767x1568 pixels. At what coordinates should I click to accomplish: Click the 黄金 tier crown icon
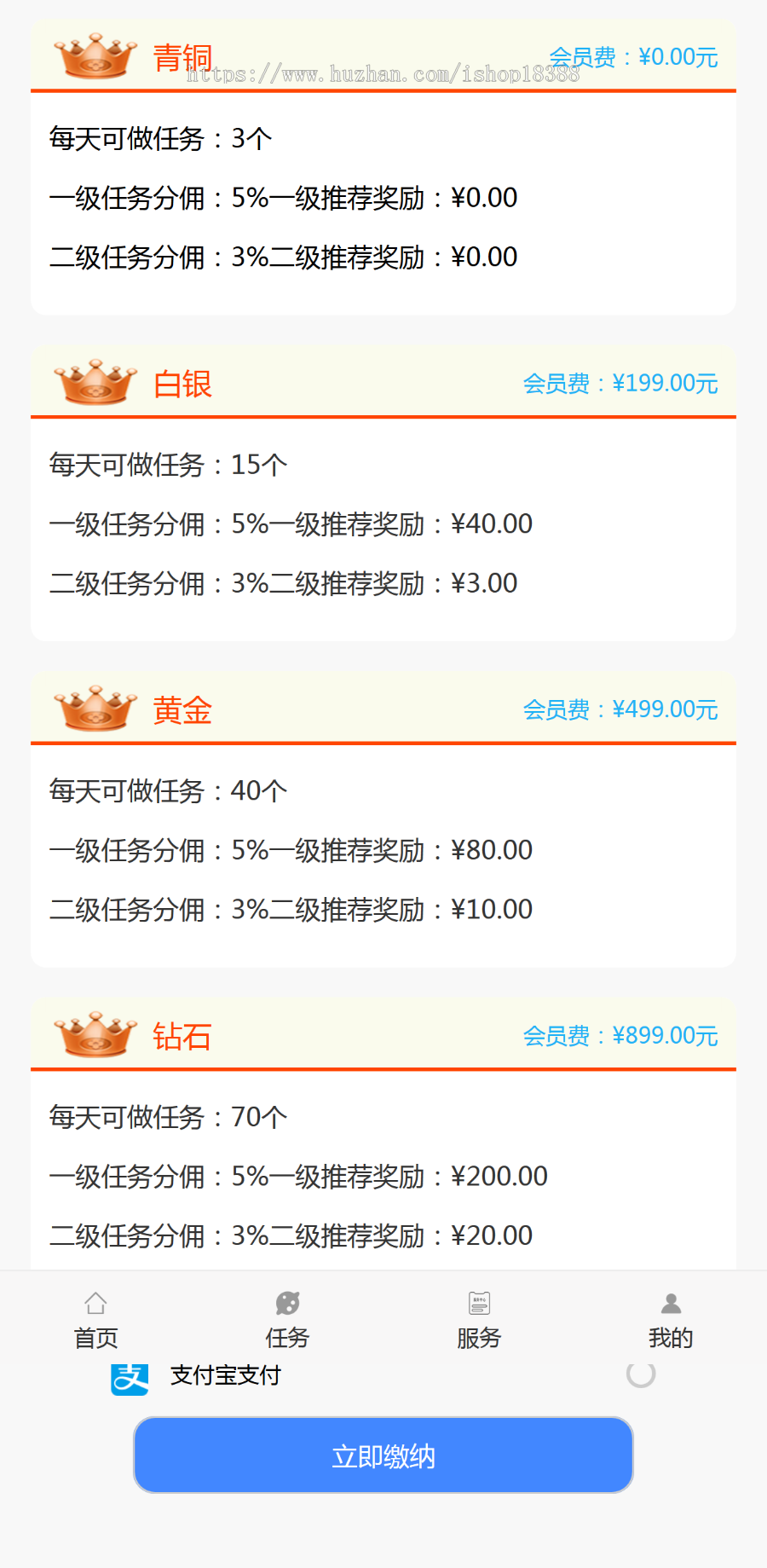coord(94,709)
